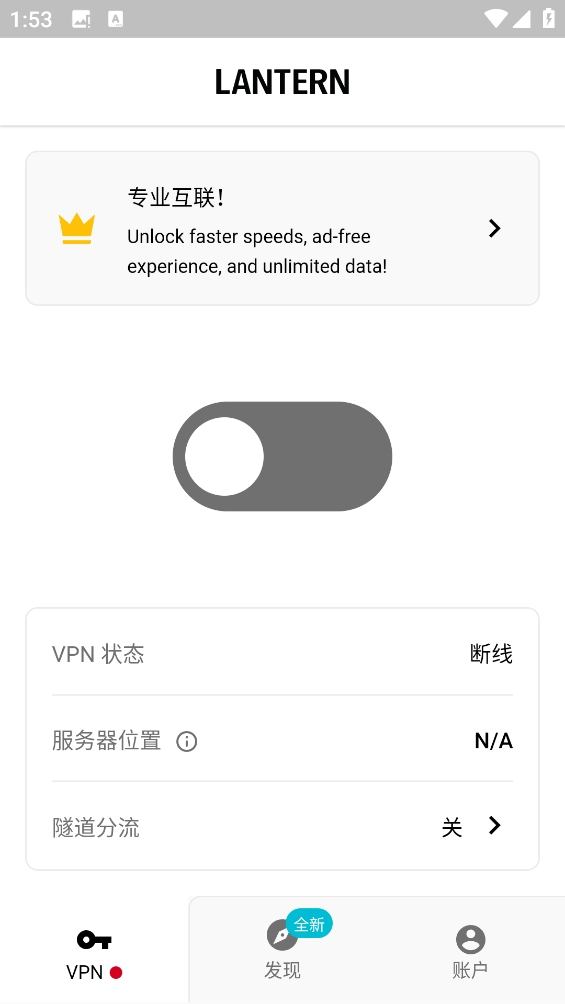Open the 专业互联 upgrade banner
Viewport: 565px width, 1004px height.
[282, 228]
